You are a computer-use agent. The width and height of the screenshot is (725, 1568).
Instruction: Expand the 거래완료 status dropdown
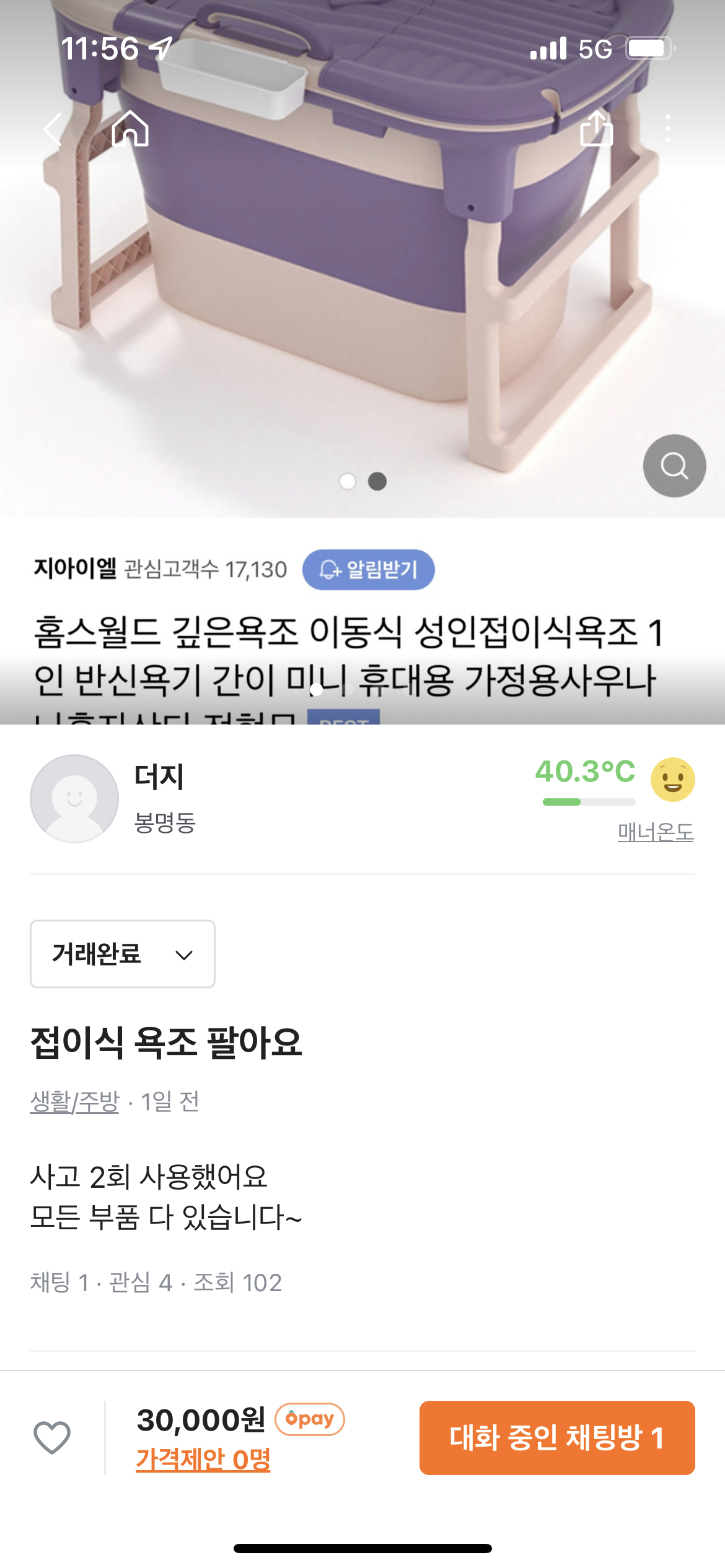coord(123,954)
